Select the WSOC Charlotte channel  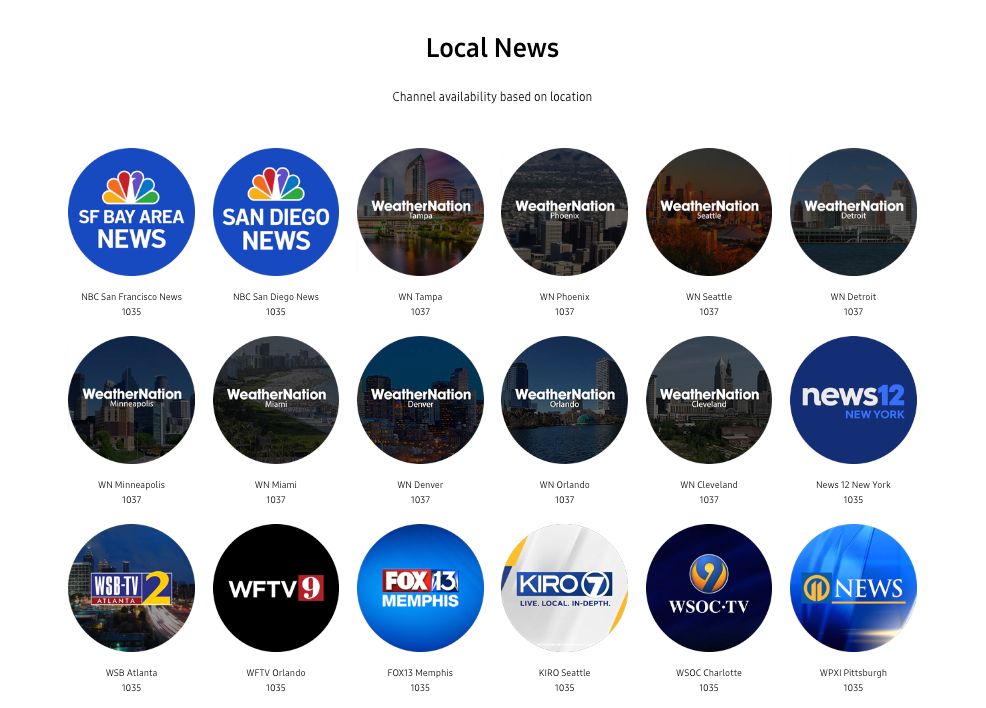tap(709, 588)
